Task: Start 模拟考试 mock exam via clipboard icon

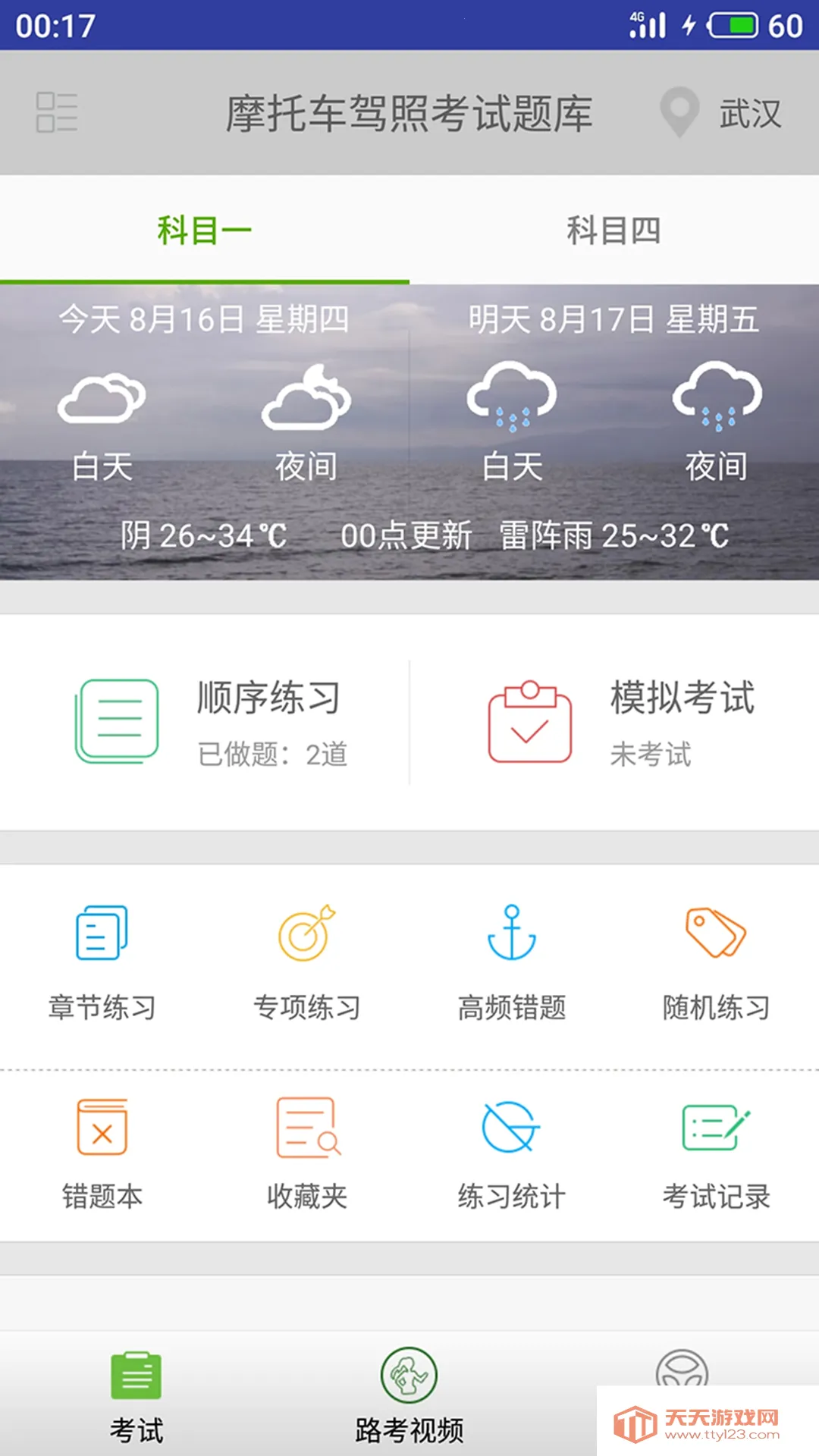Action: 529,720
